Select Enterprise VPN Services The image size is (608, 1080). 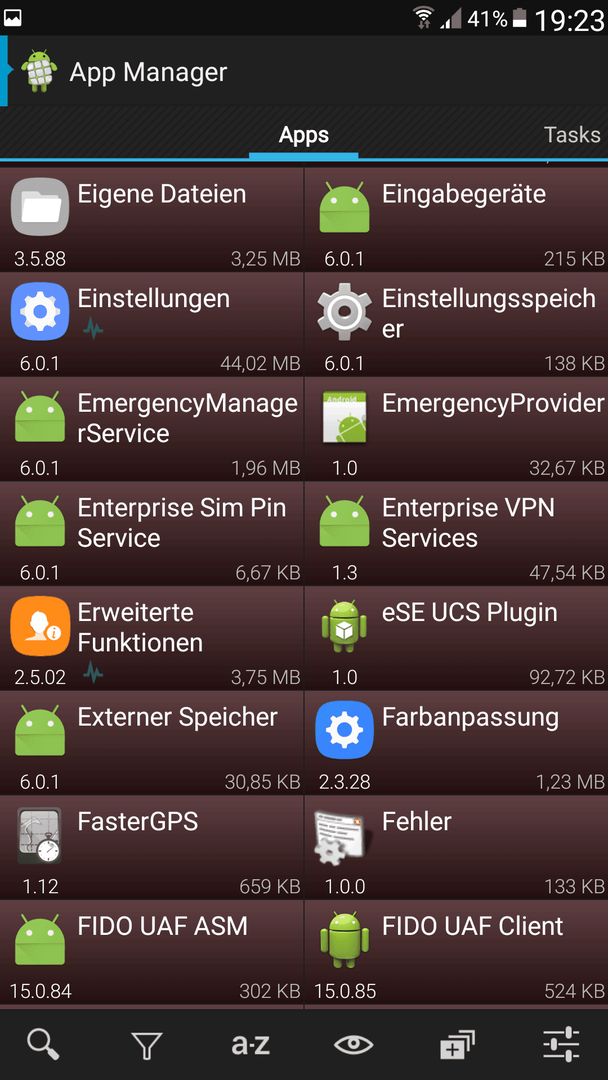click(457, 534)
